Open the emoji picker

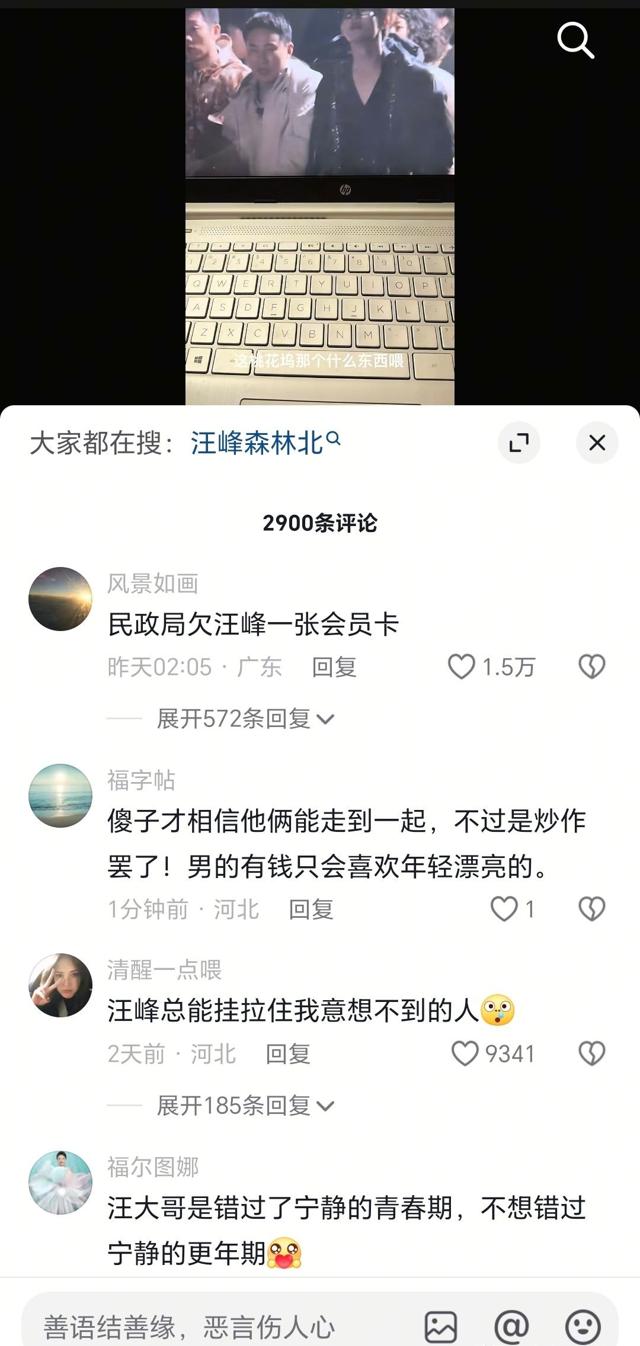point(583,1327)
